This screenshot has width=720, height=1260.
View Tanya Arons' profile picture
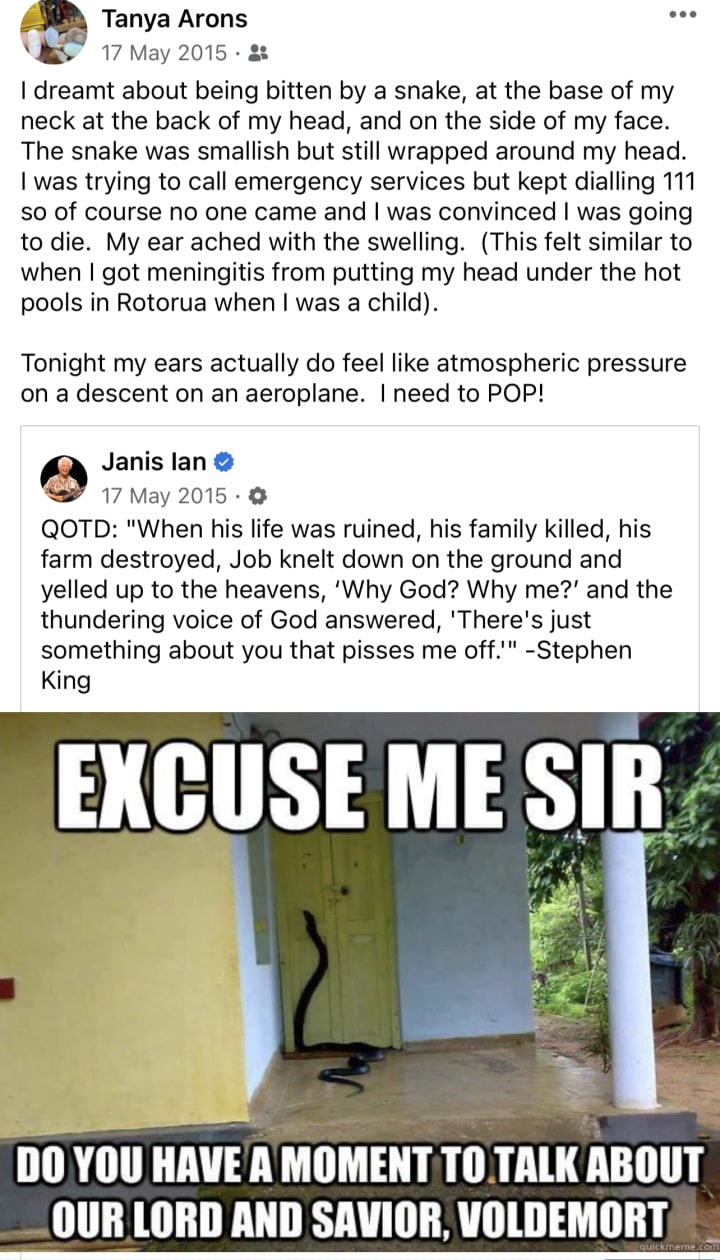[x=49, y=32]
